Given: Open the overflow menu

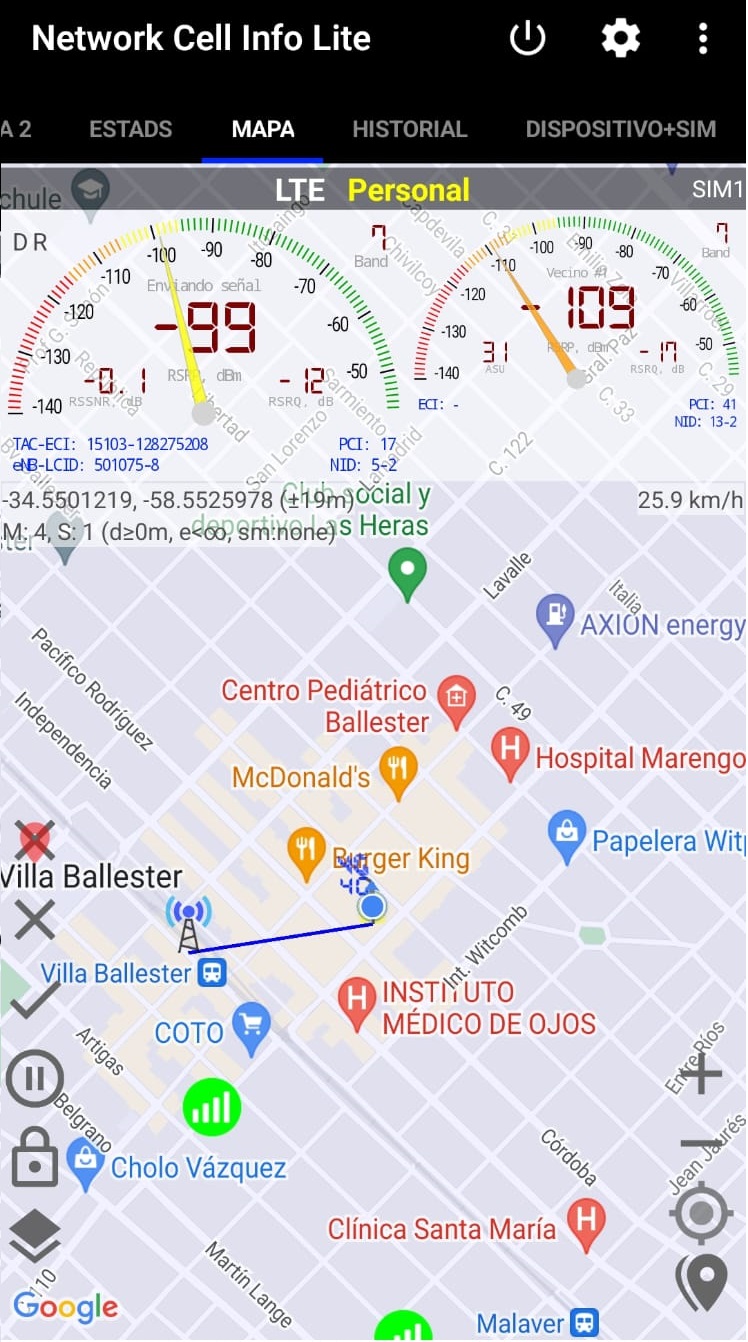Looking at the screenshot, I should [x=703, y=39].
